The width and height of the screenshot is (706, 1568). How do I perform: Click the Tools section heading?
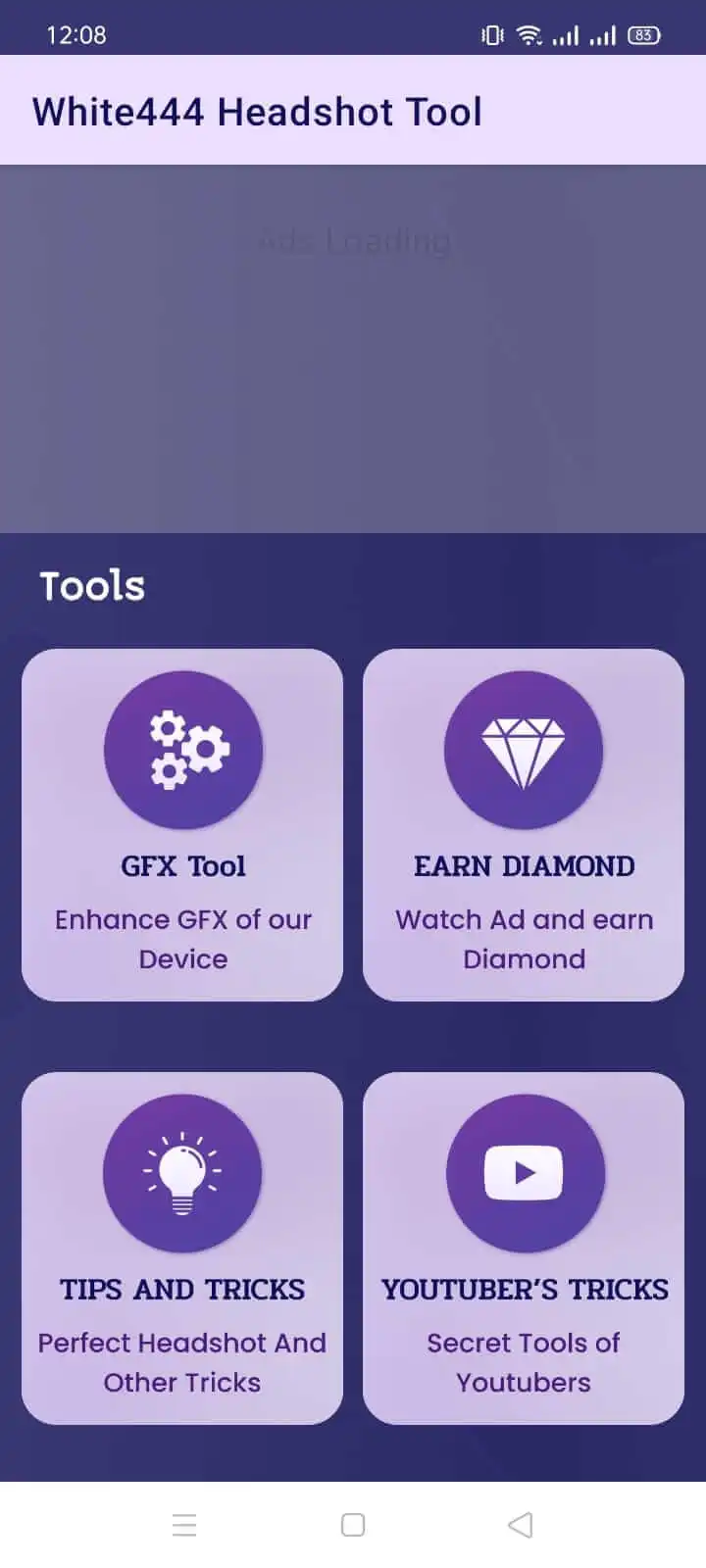(92, 585)
